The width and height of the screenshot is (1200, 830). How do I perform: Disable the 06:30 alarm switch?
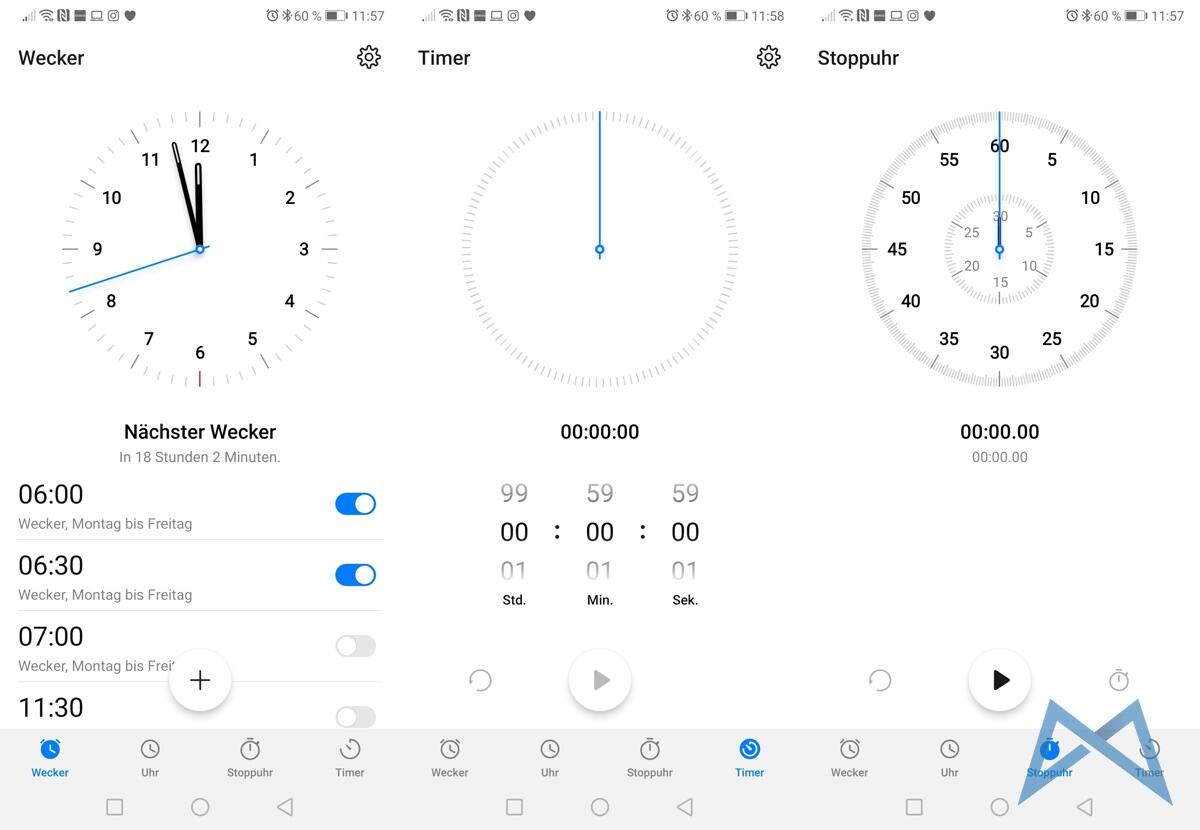(355, 575)
